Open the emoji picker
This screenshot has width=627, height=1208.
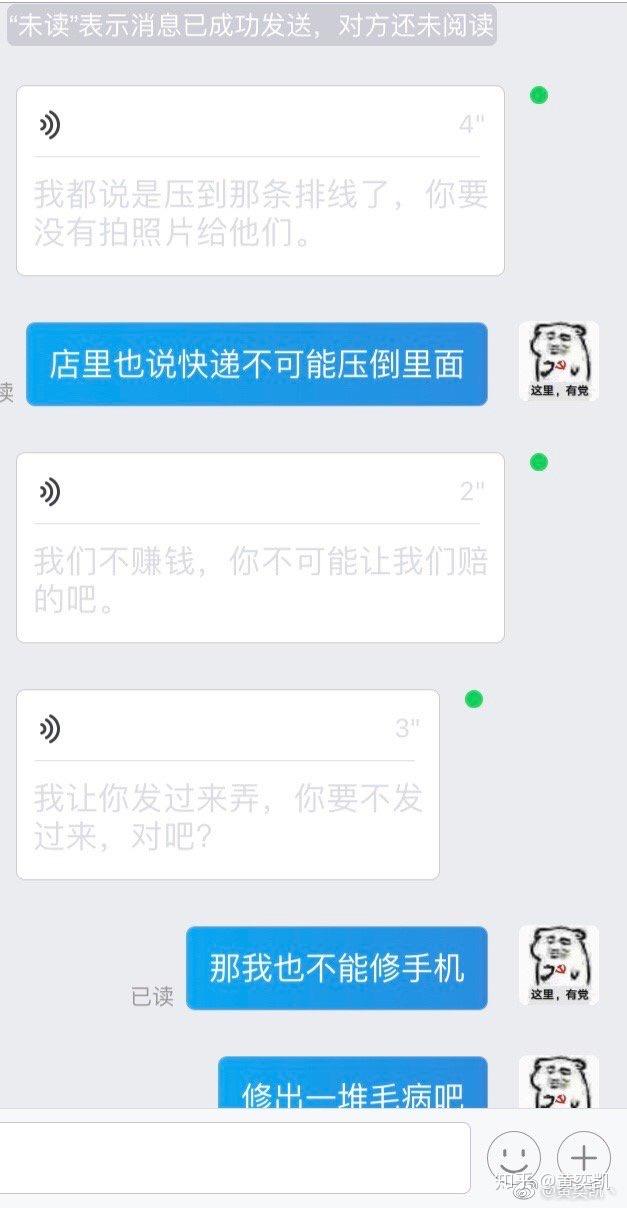513,1160
